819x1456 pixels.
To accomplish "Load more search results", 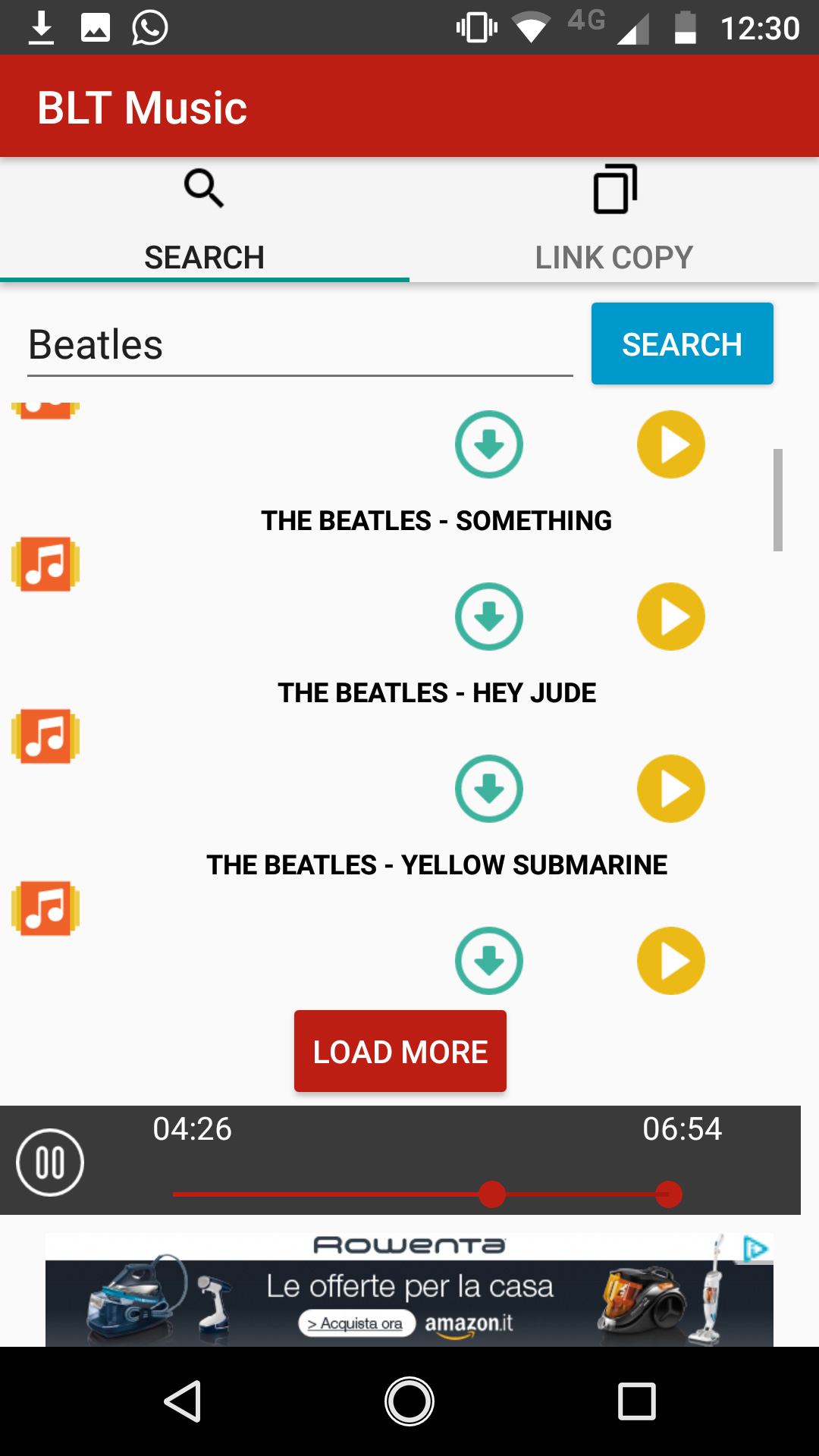I will (400, 1051).
